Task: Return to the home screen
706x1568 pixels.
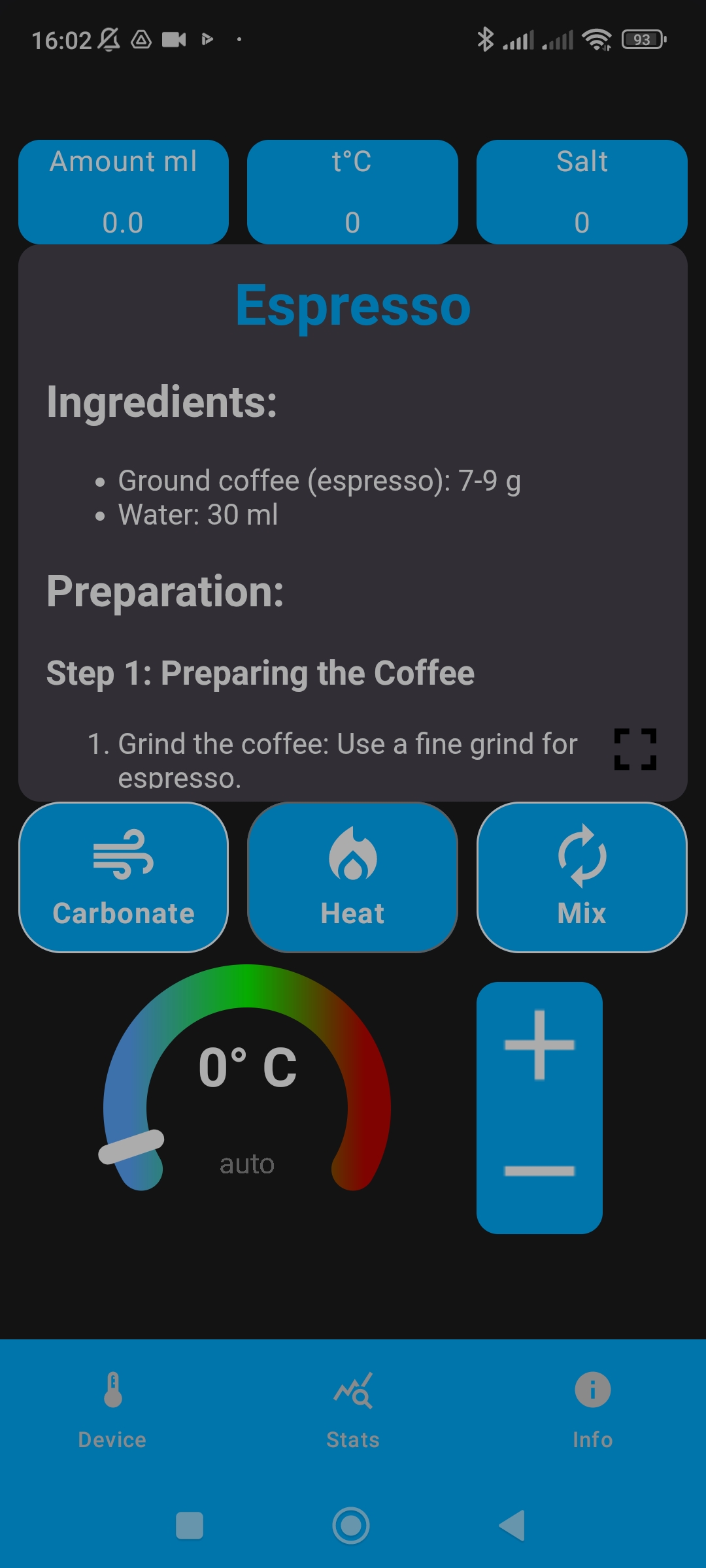Action: pyautogui.click(x=351, y=1526)
